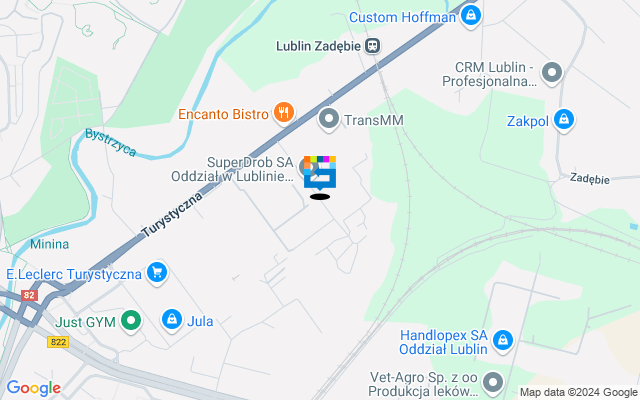Open the CRM Lublin place marker
This screenshot has height=400, width=640.
pyautogui.click(x=552, y=73)
